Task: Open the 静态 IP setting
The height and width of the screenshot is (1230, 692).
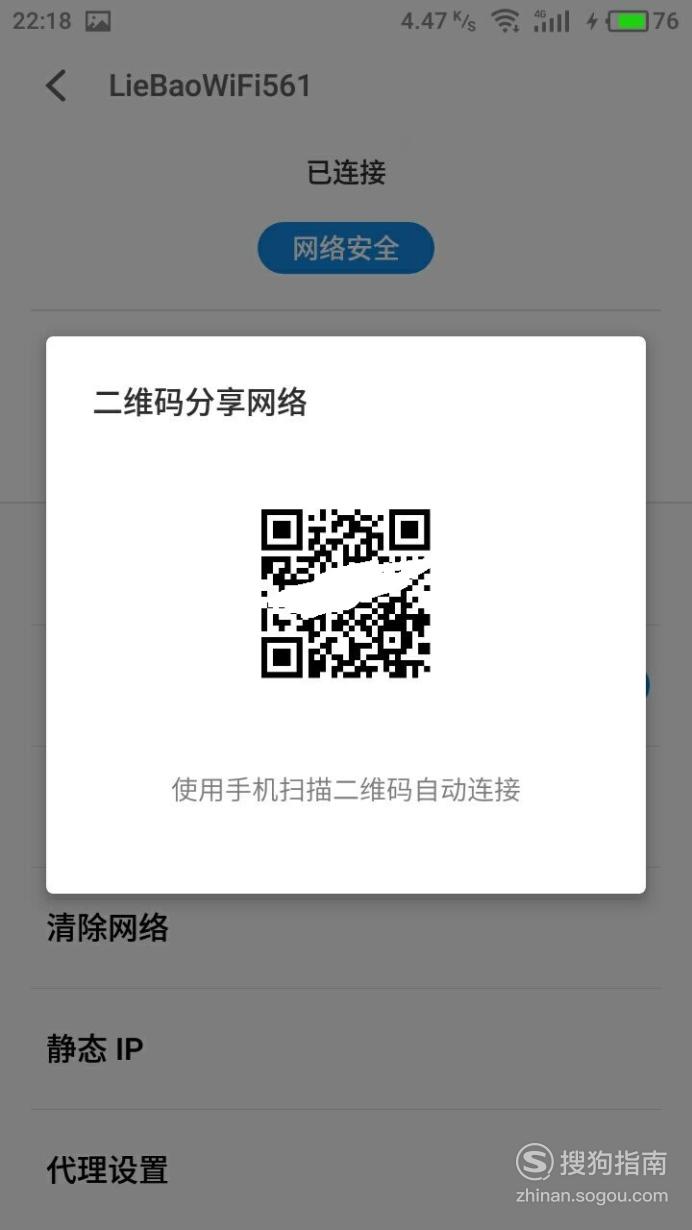Action: tap(346, 1049)
